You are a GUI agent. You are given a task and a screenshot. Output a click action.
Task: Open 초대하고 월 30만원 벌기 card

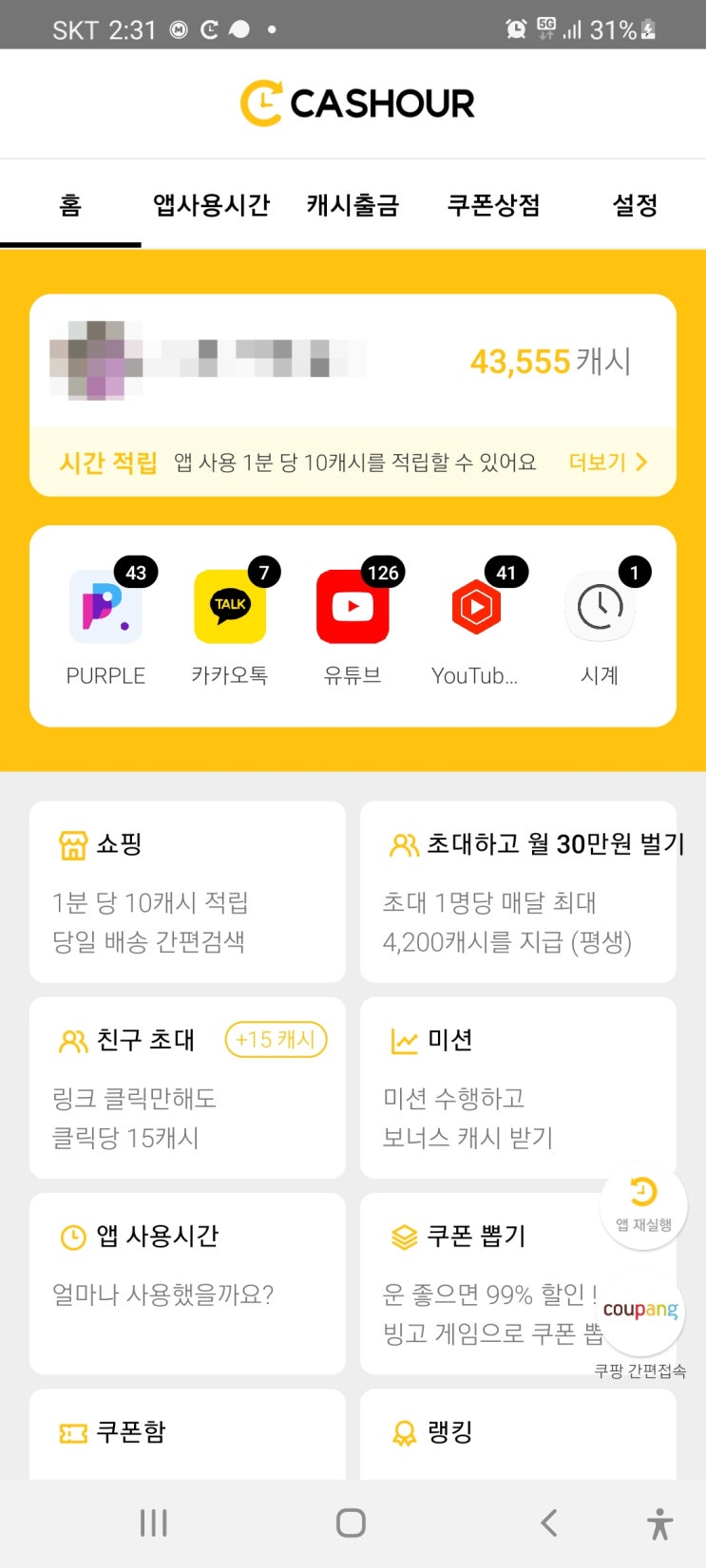(518, 892)
